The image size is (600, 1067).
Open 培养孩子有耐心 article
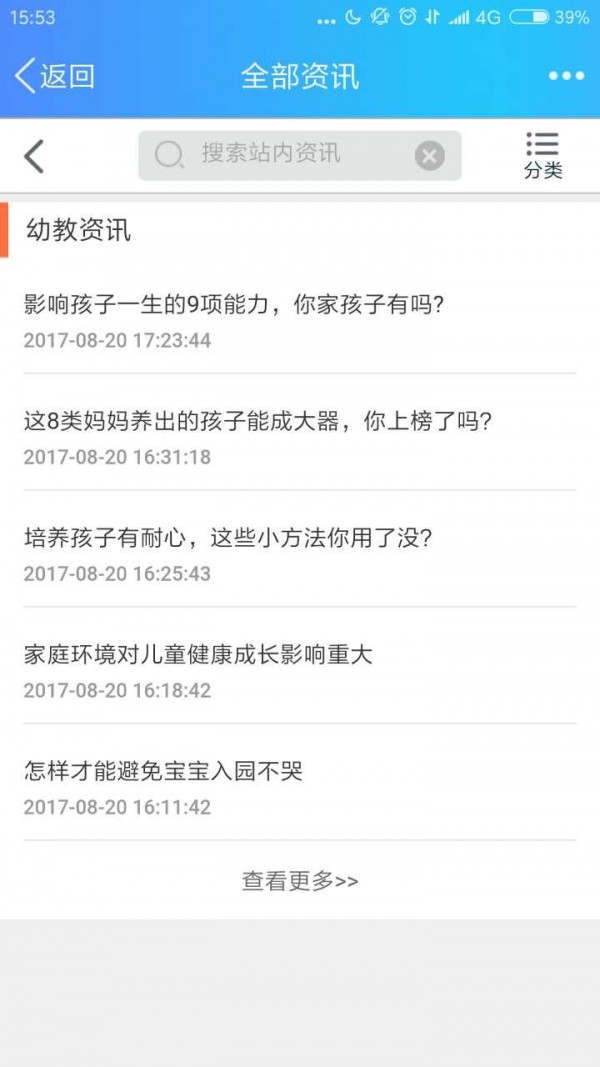pyautogui.click(x=228, y=538)
